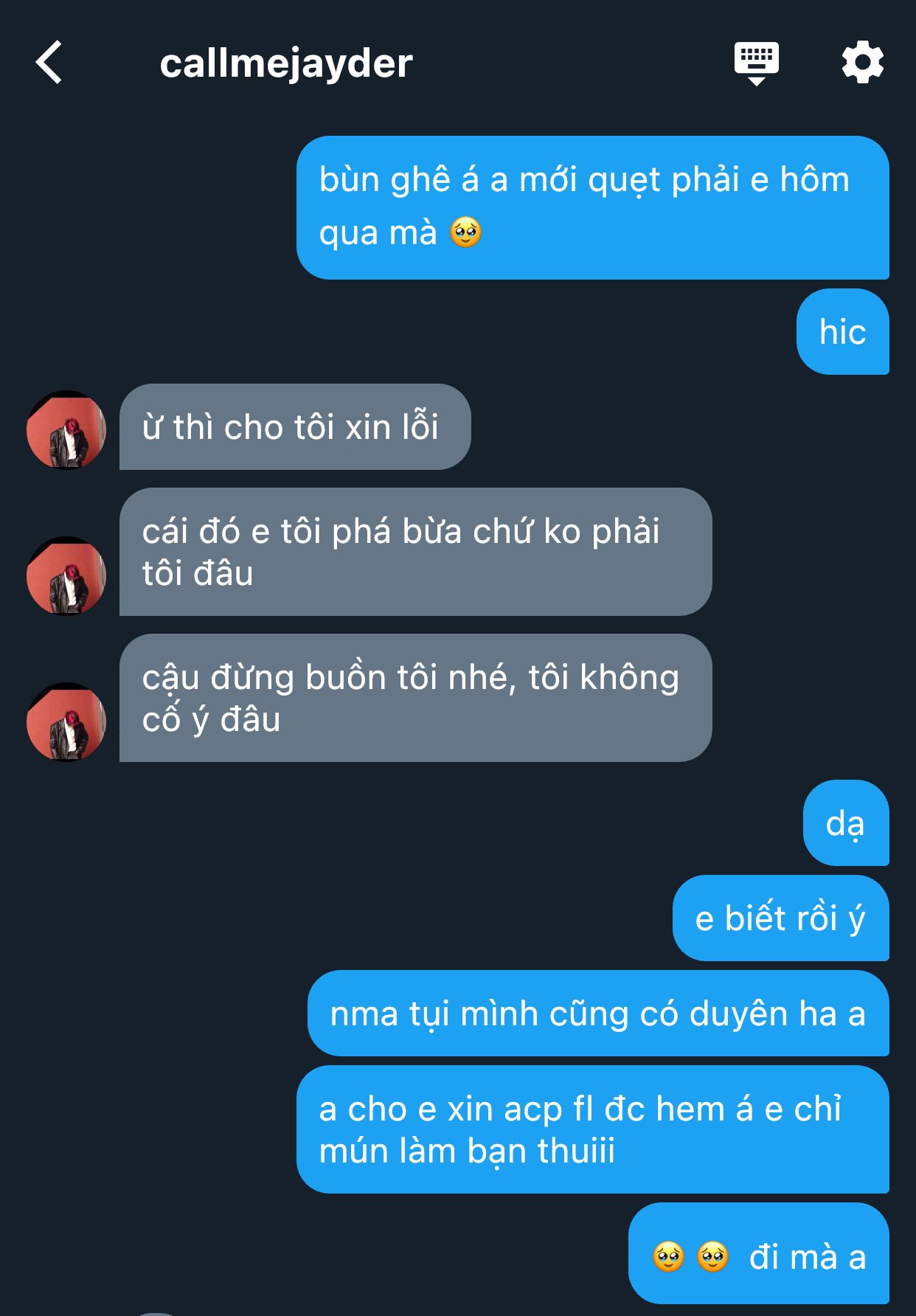Image resolution: width=916 pixels, height=1316 pixels.
Task: Open avatar beside "ừ thì cho tôi xin lỗi"
Action: coord(66,430)
